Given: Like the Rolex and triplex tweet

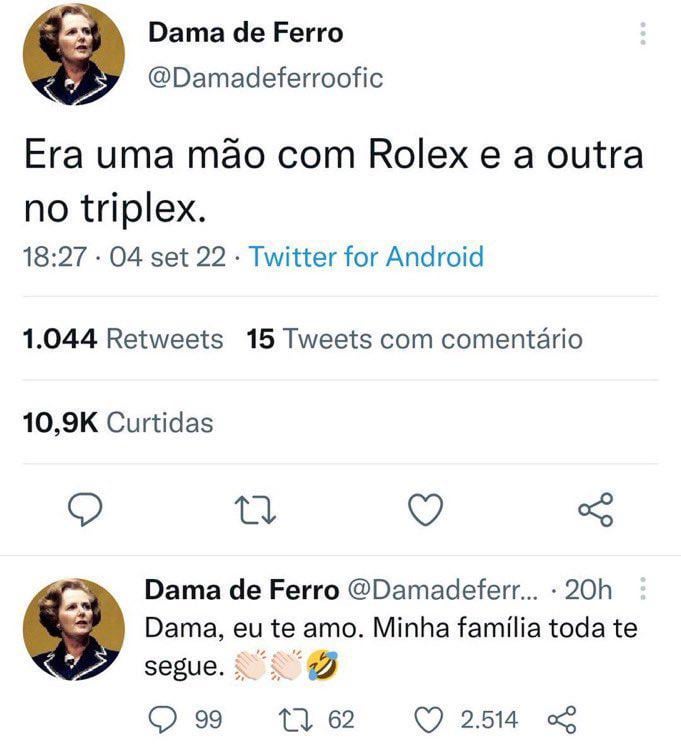Looking at the screenshot, I should coord(427,511).
